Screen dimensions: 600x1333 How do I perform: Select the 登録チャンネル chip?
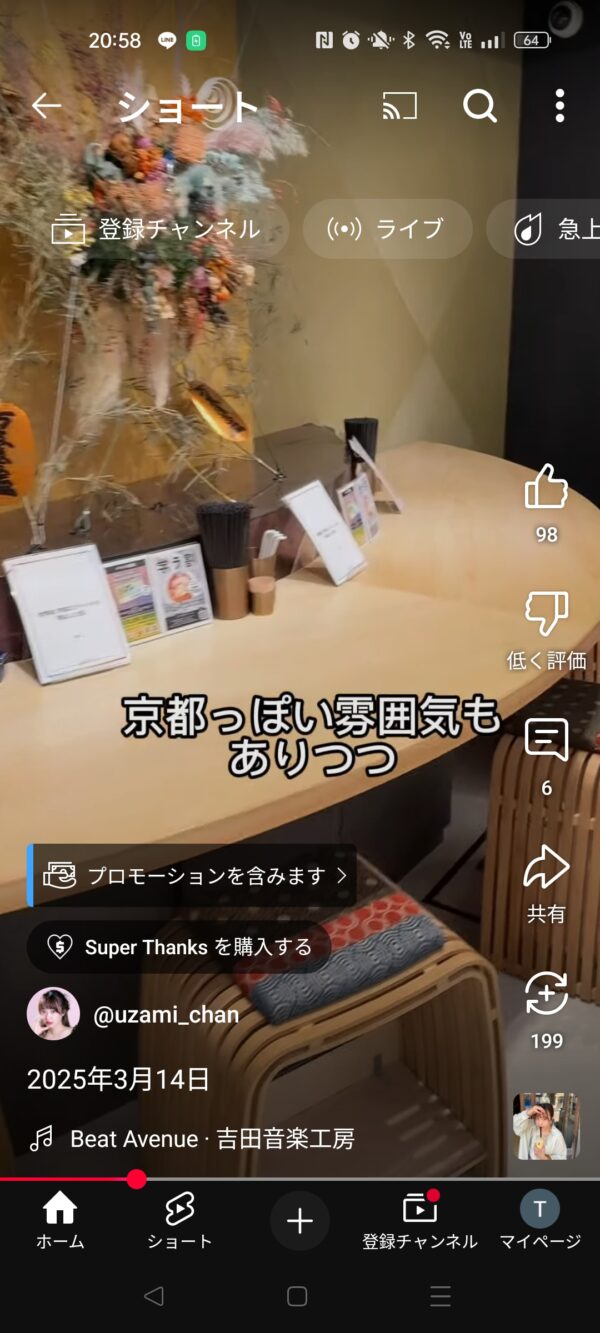pos(156,229)
